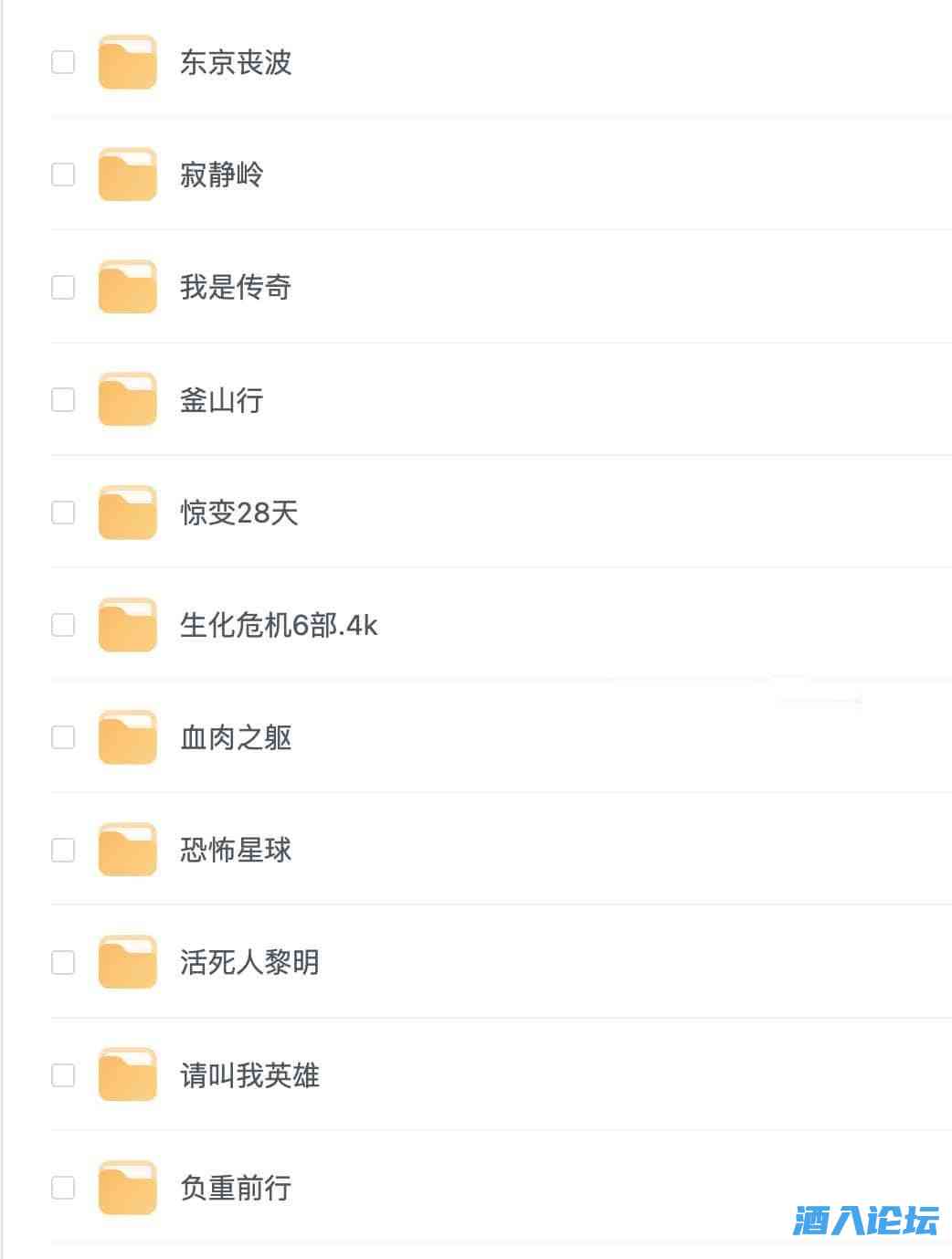Tick the checkbox for 负重前行
The width and height of the screenshot is (952, 1259).
[63, 1188]
